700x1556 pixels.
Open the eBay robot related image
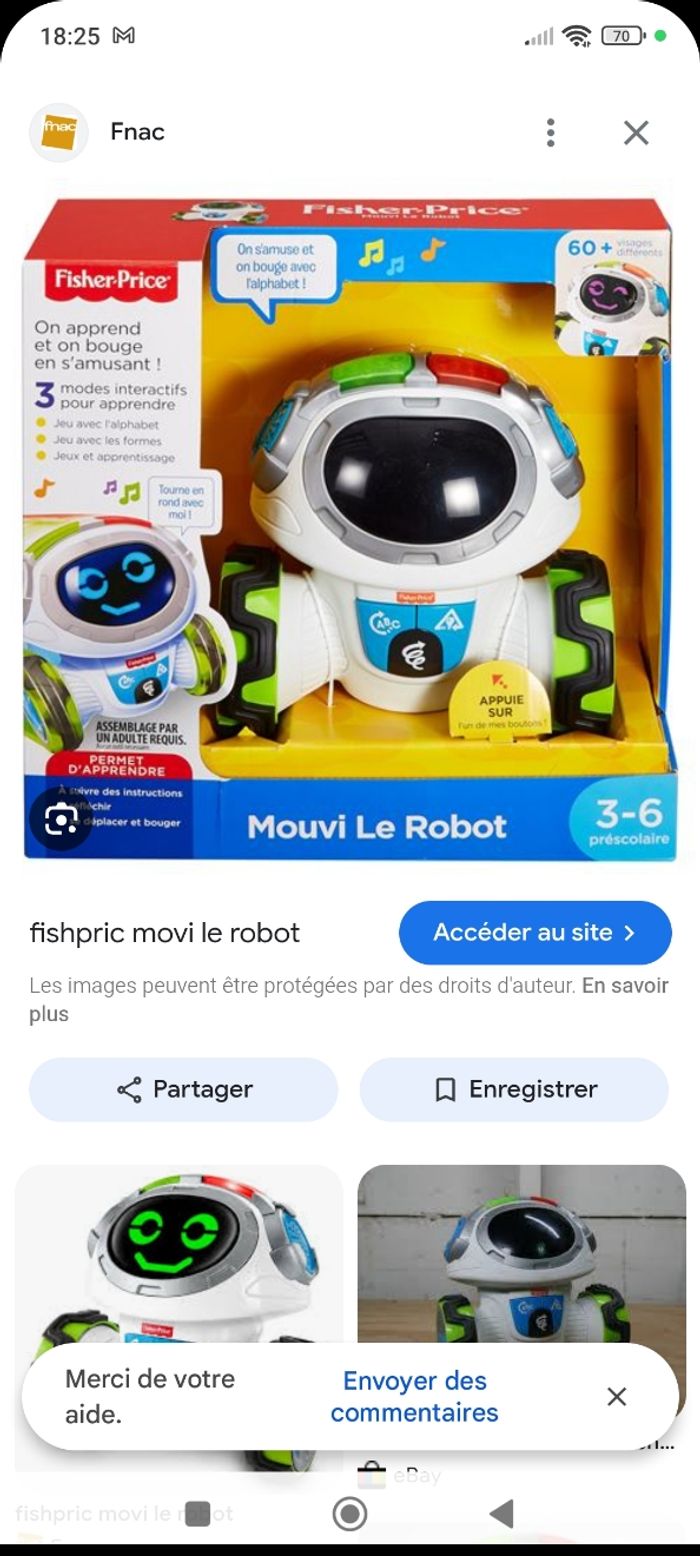coord(521,1250)
